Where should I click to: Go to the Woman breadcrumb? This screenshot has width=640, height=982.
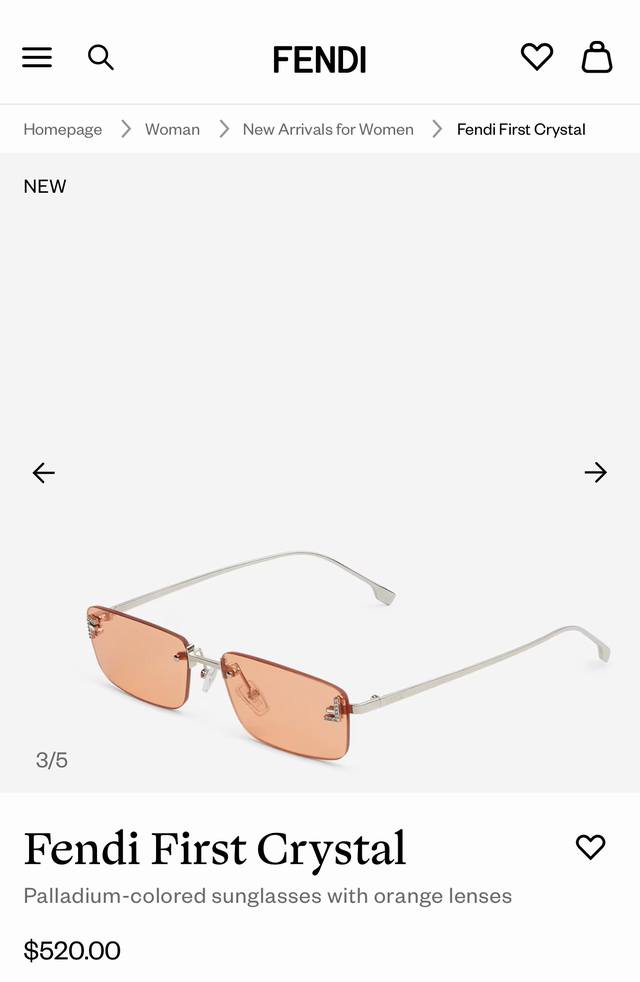point(172,129)
